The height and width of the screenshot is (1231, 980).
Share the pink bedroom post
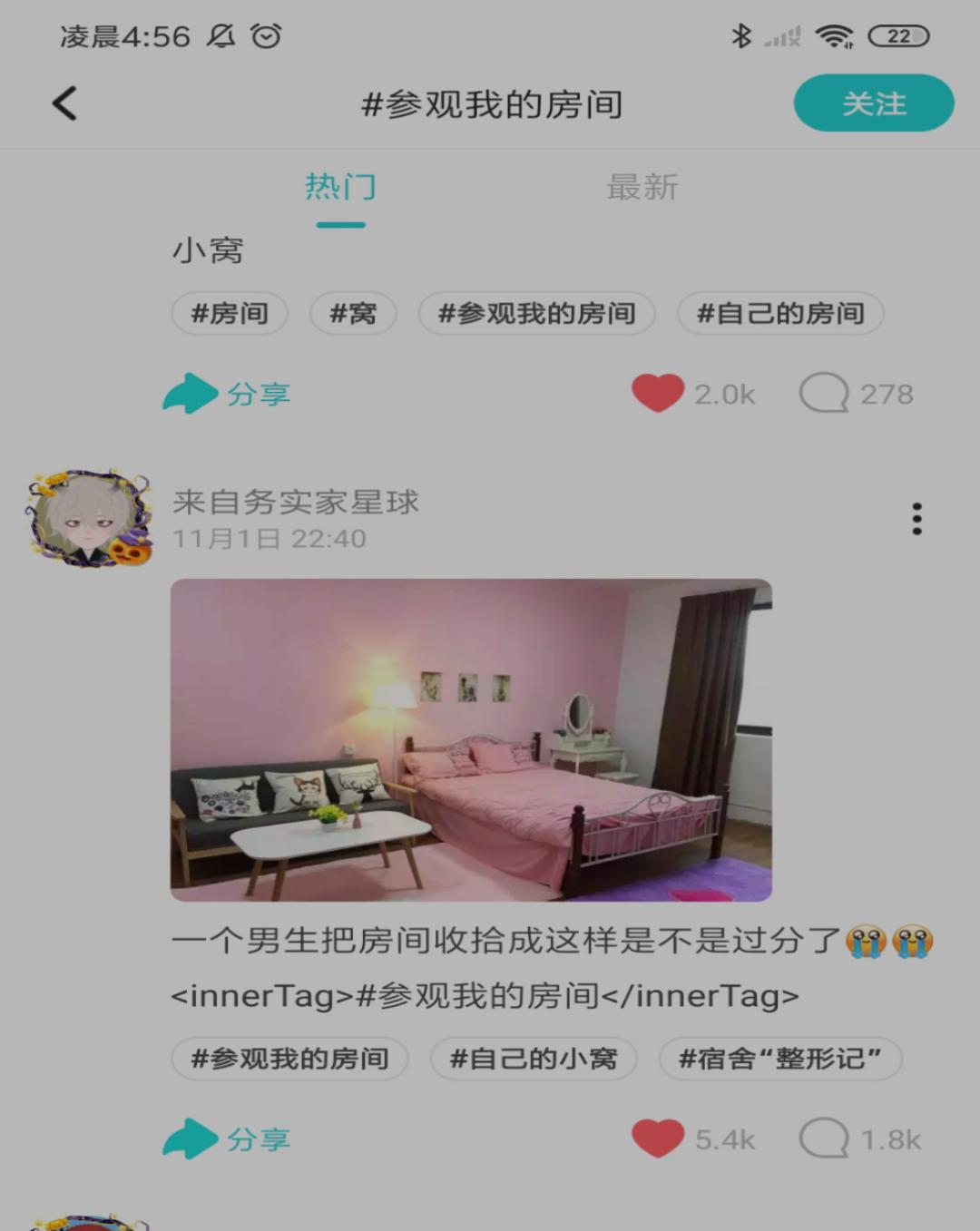click(227, 1138)
